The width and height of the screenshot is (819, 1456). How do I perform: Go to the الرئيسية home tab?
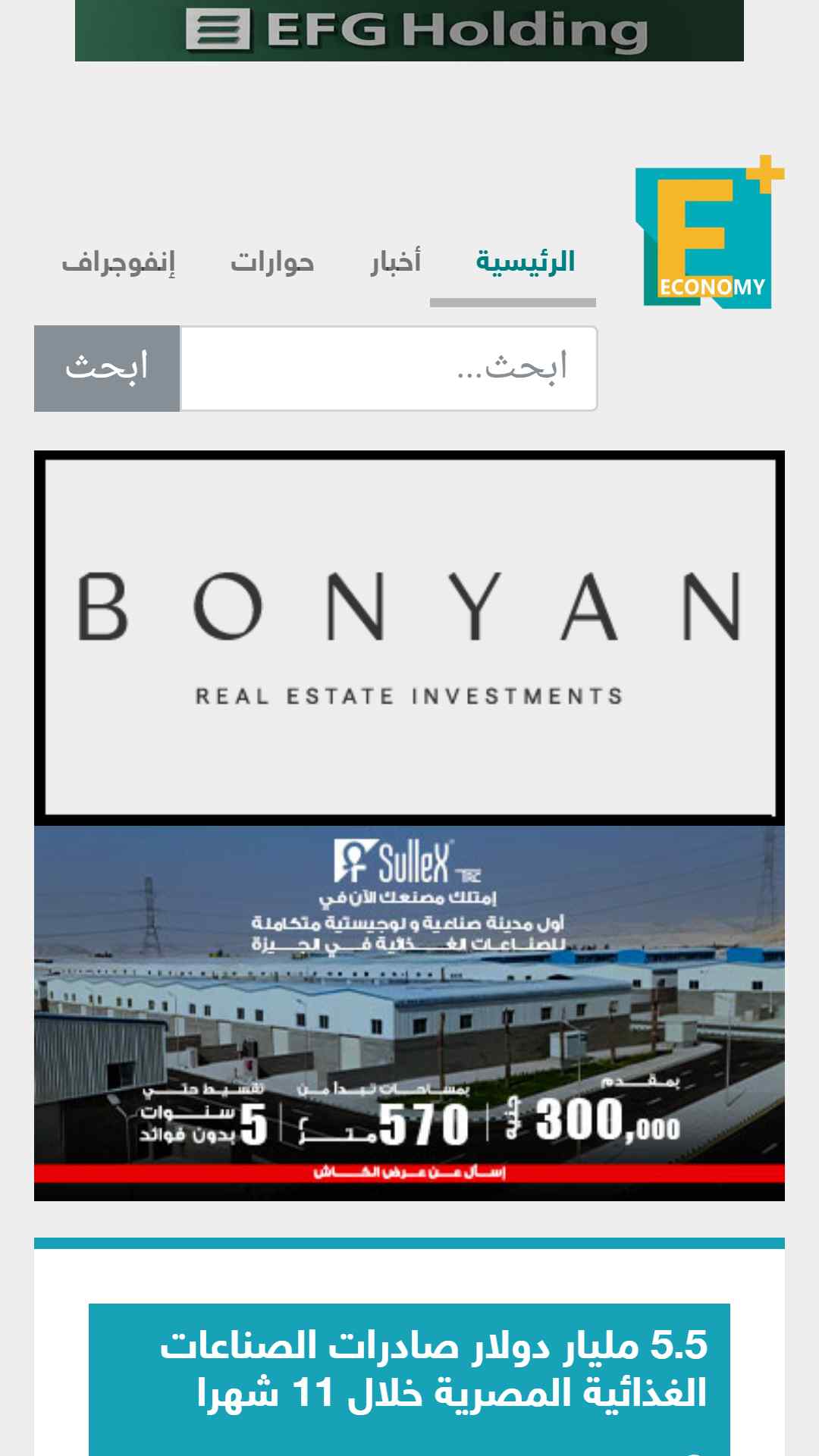tap(525, 262)
